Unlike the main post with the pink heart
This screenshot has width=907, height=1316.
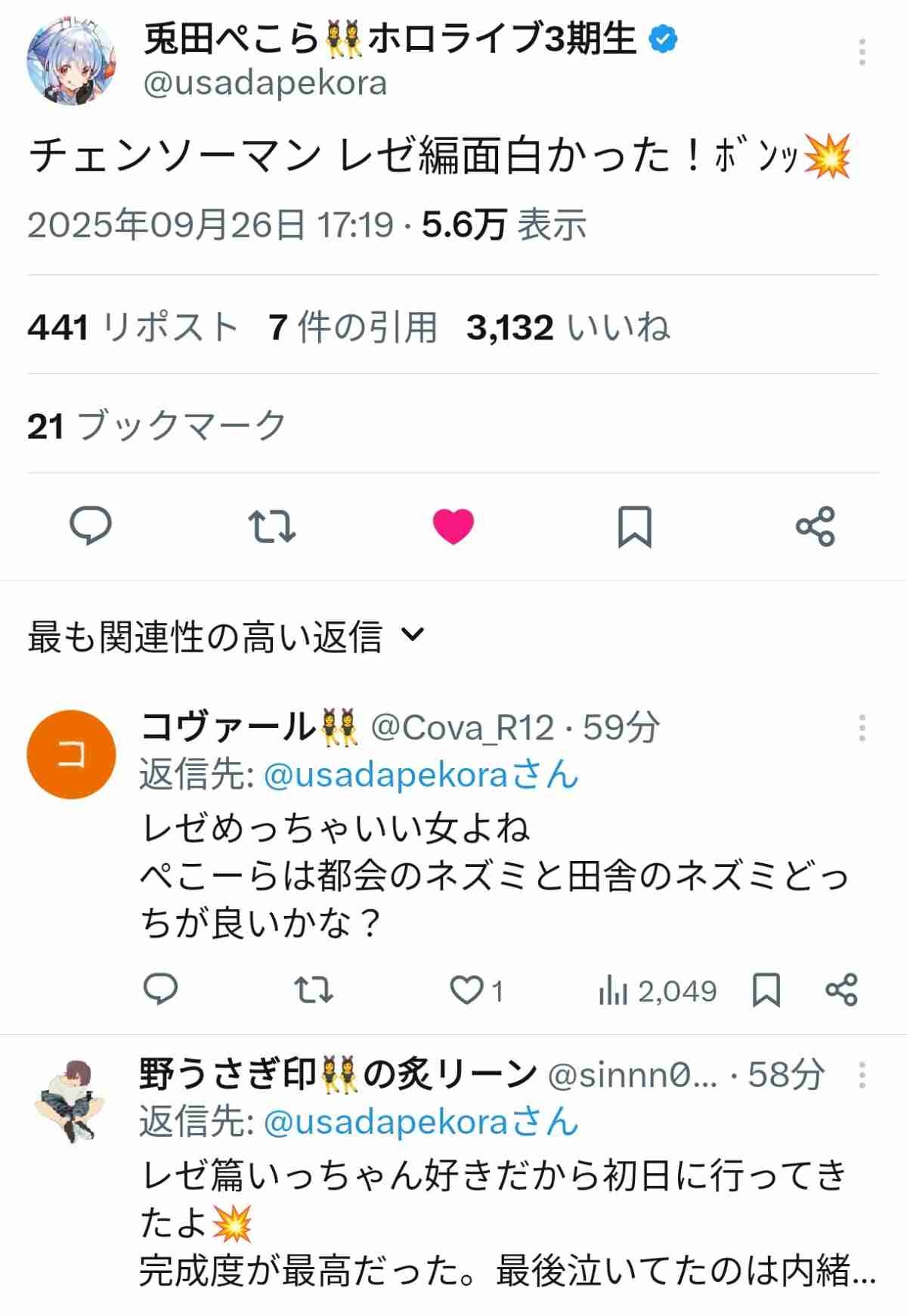pos(453,526)
